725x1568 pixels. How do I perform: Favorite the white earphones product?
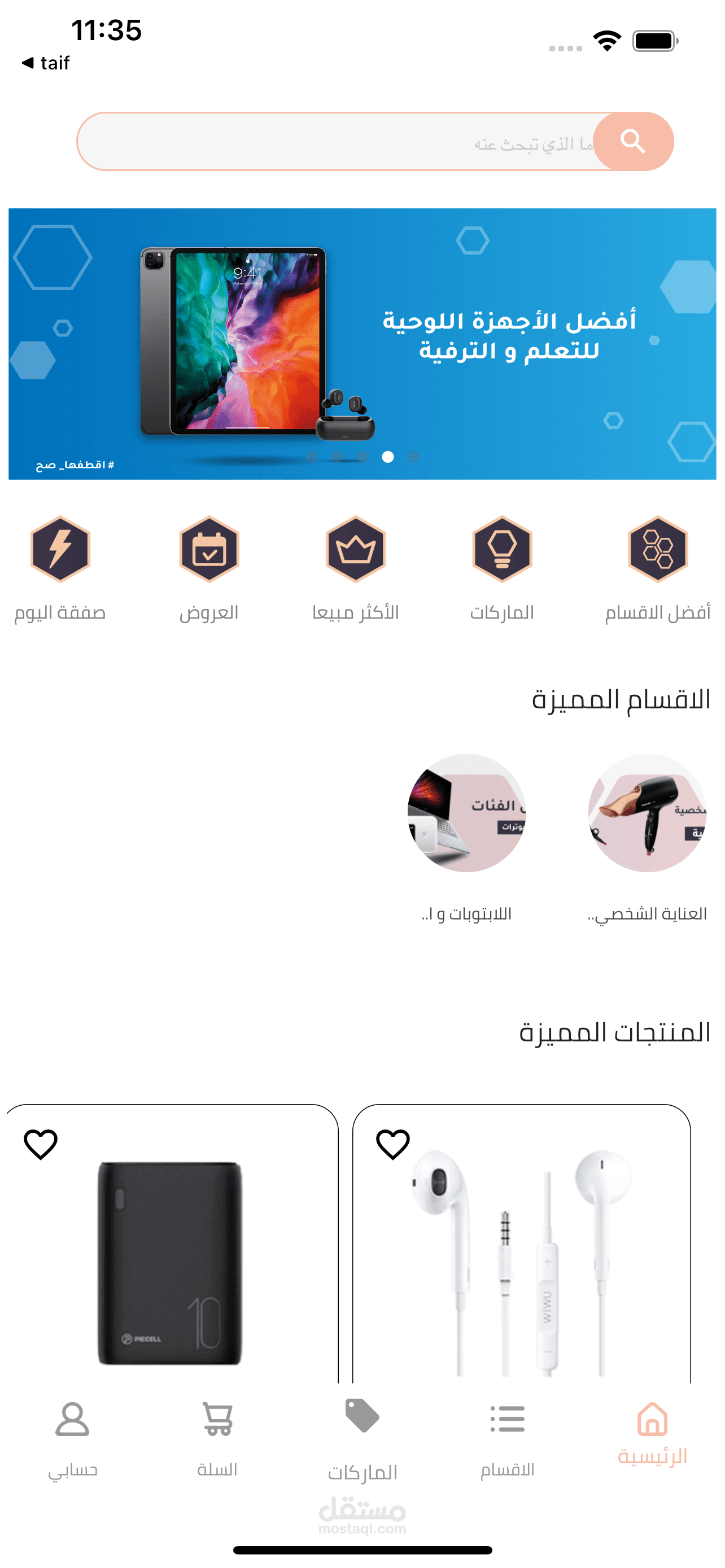pyautogui.click(x=393, y=1144)
